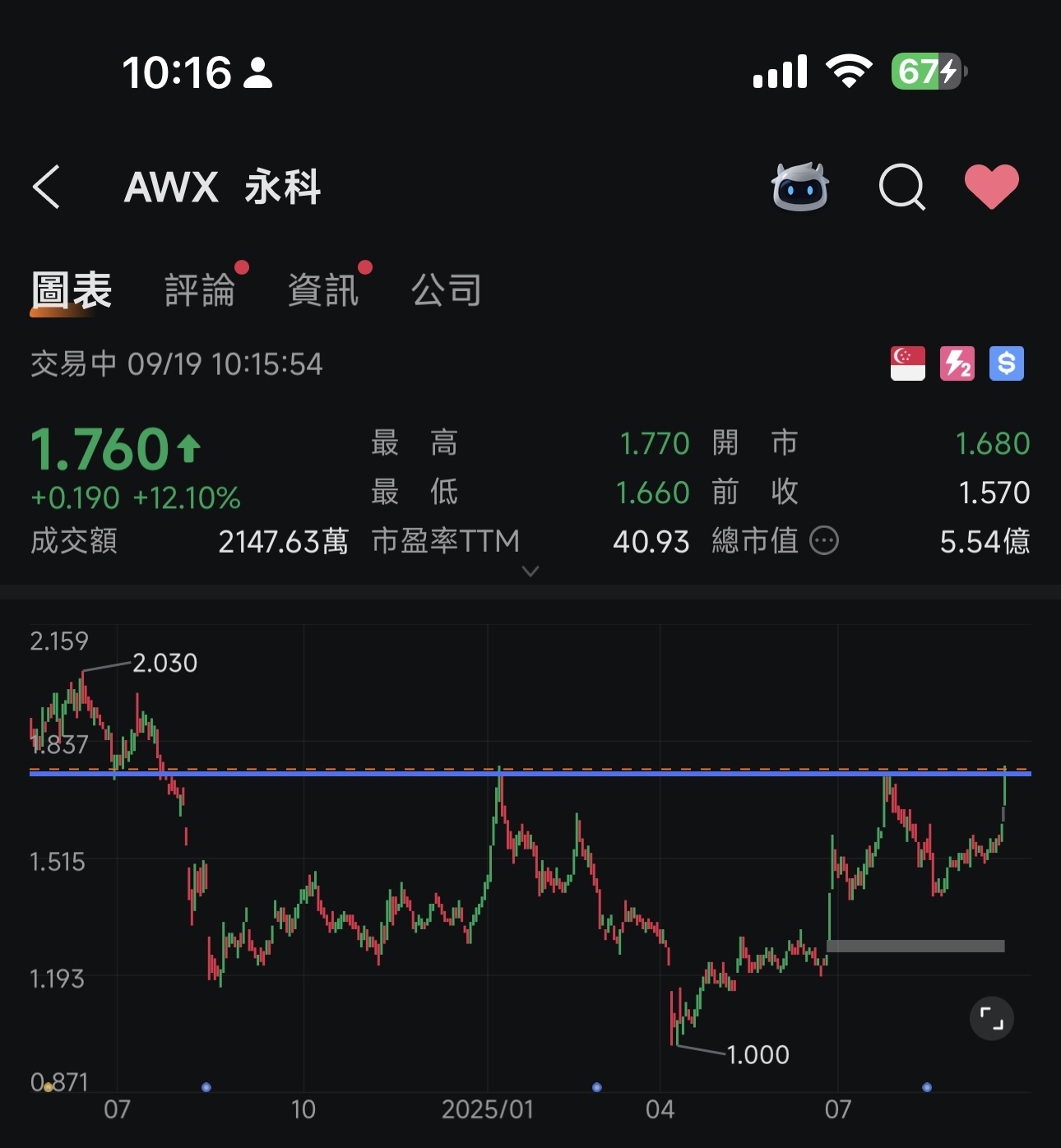Unfavorite AWX by tapping the heart
This screenshot has height=1148, width=1061.
coord(991,186)
